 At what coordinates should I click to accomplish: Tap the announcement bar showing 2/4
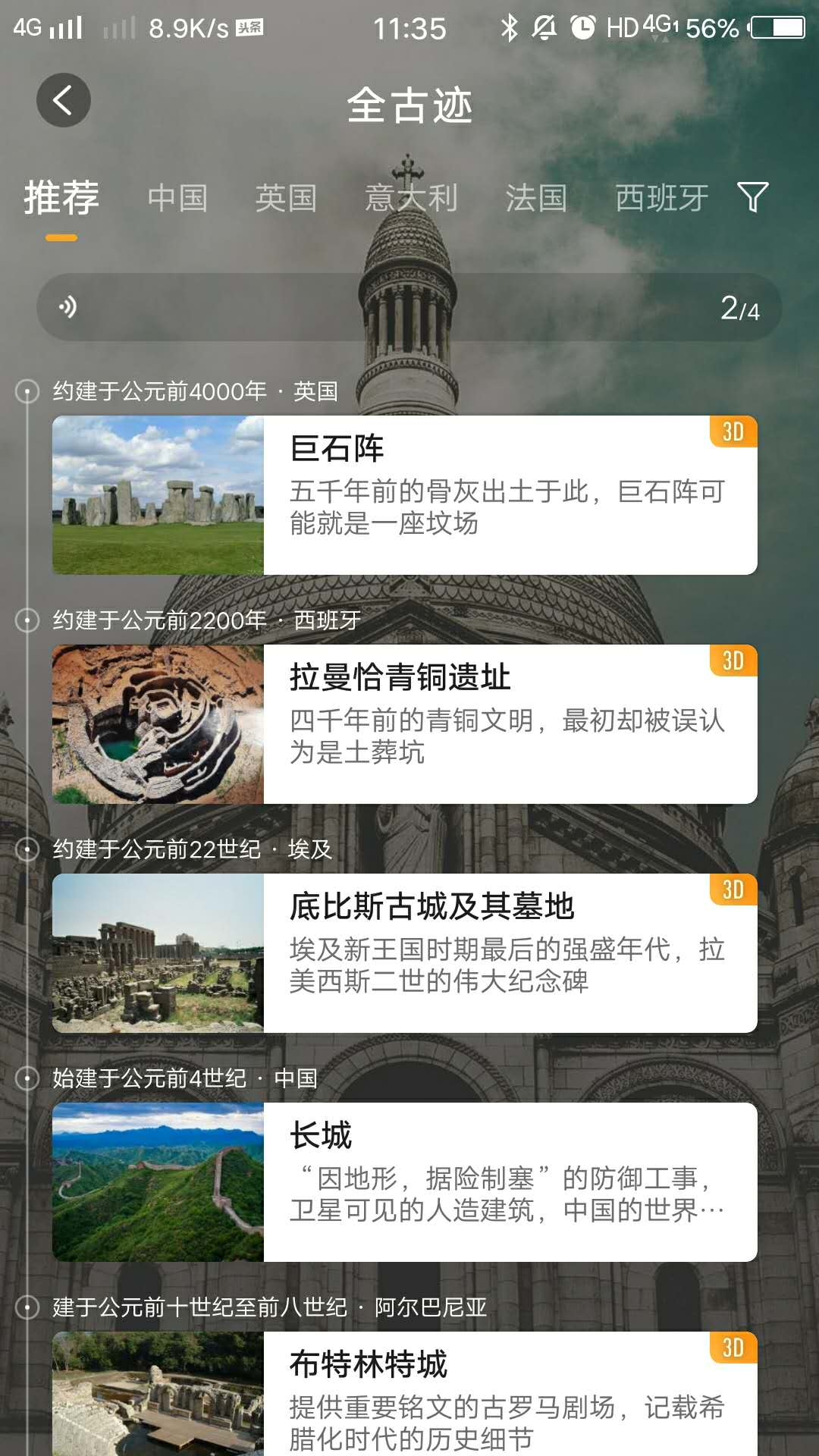coord(409,307)
